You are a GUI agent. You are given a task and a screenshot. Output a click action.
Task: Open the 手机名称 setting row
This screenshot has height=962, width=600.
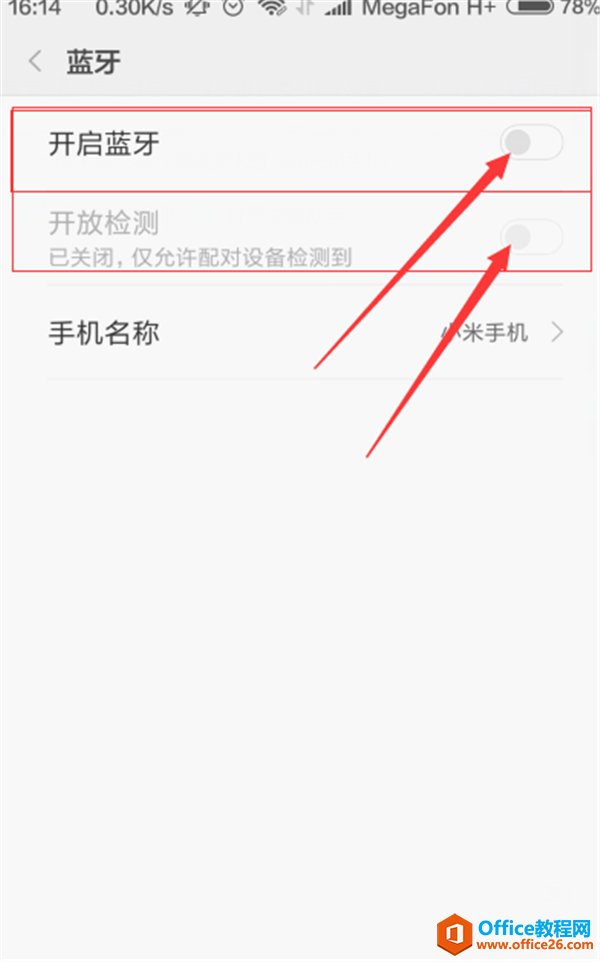(x=300, y=333)
